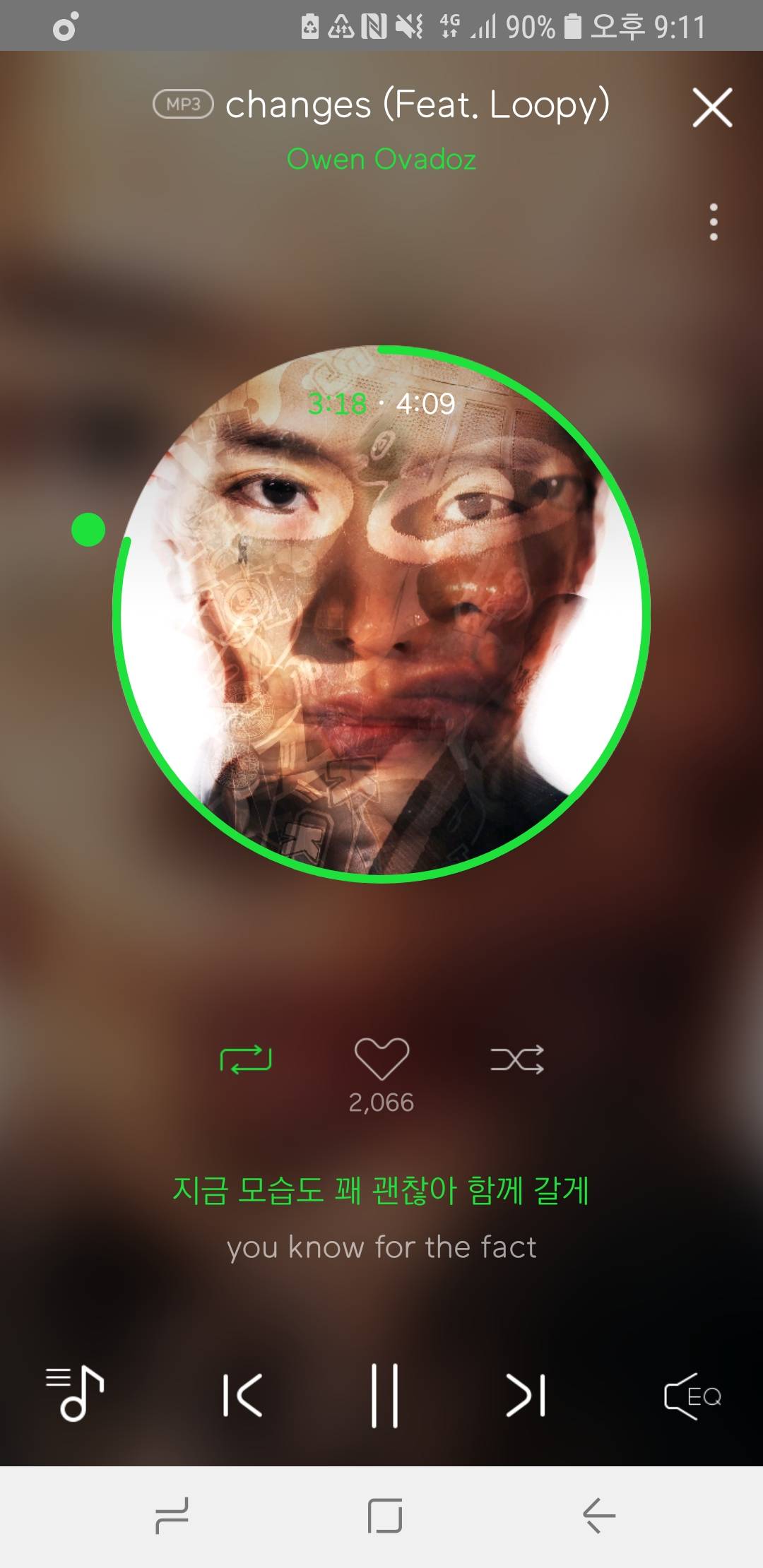Viewport: 763px width, 1568px height.
Task: Tap the circular album cover
Action: 381,614
